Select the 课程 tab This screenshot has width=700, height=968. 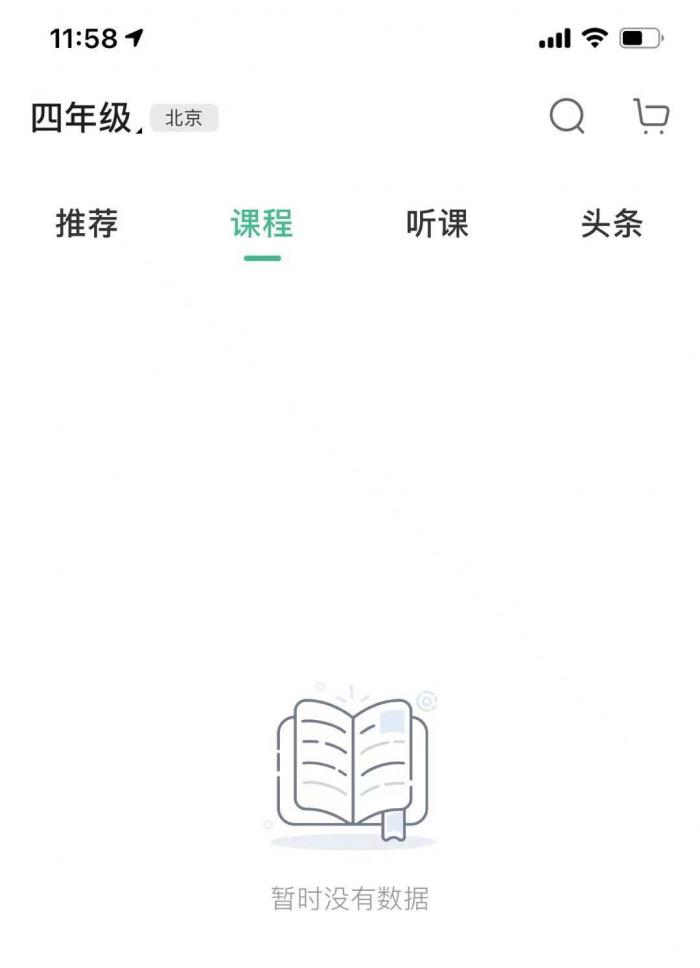point(262,224)
